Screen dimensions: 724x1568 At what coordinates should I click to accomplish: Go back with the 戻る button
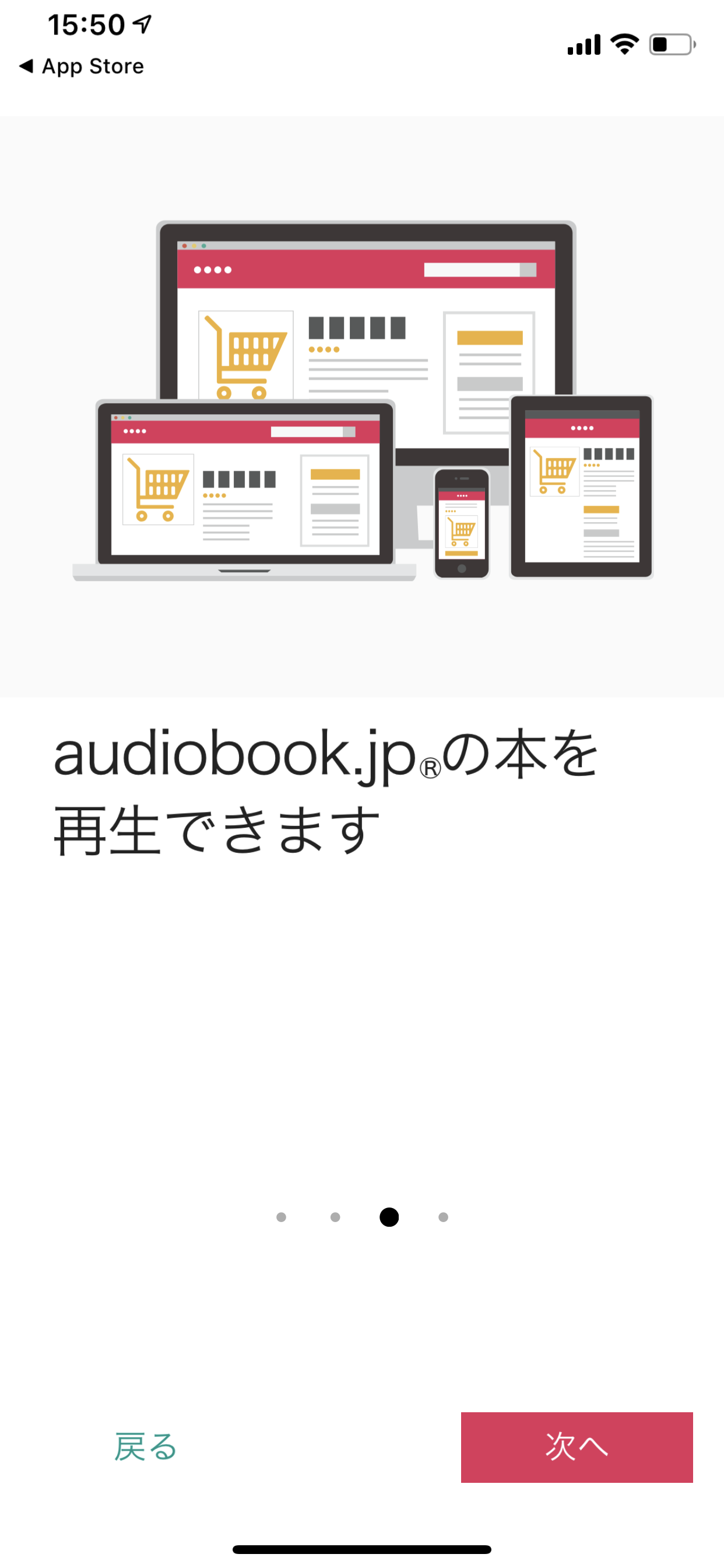point(145,1447)
